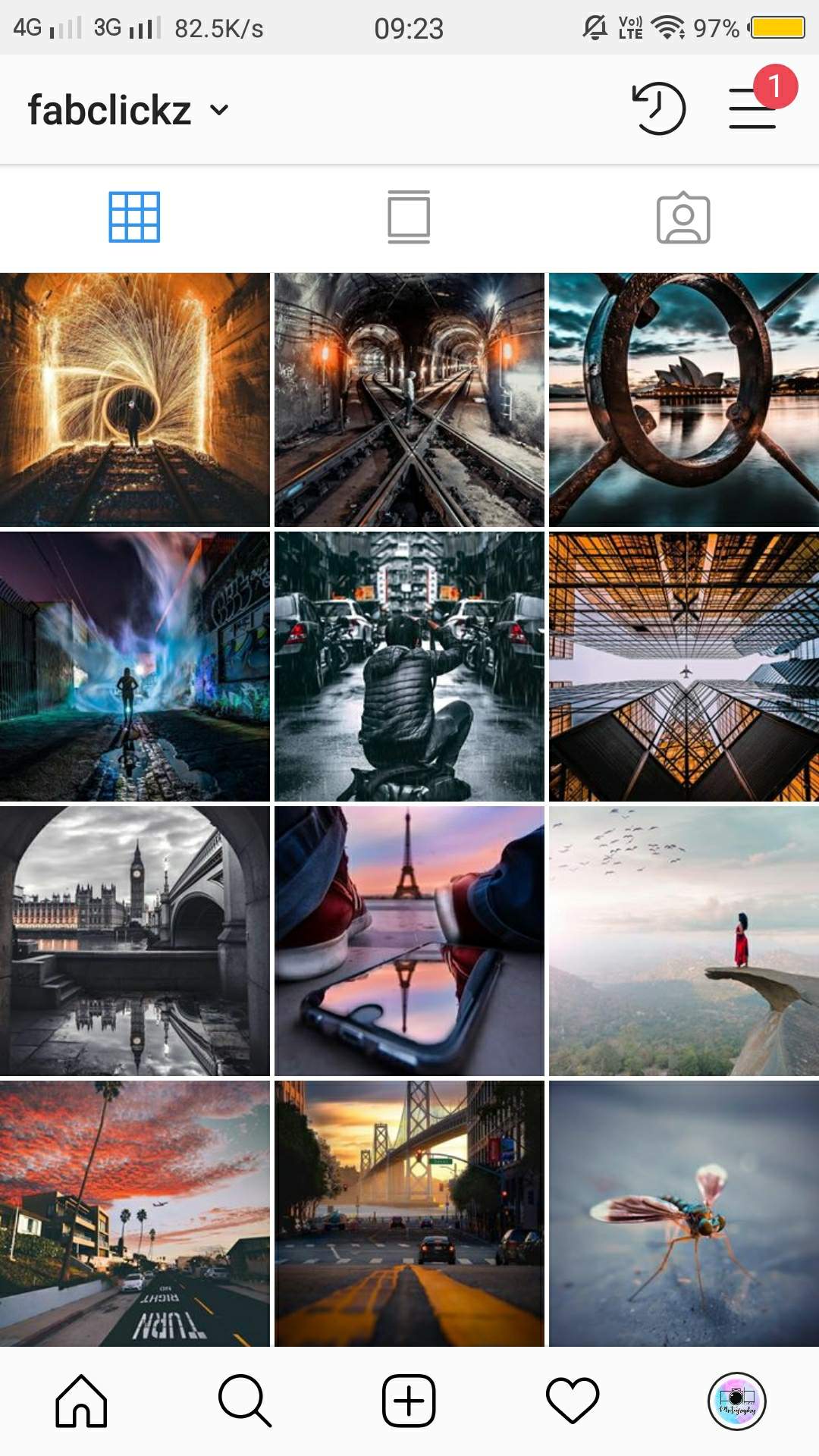819x1456 pixels.
Task: Open the Sydney Opera House photo
Action: tap(683, 400)
